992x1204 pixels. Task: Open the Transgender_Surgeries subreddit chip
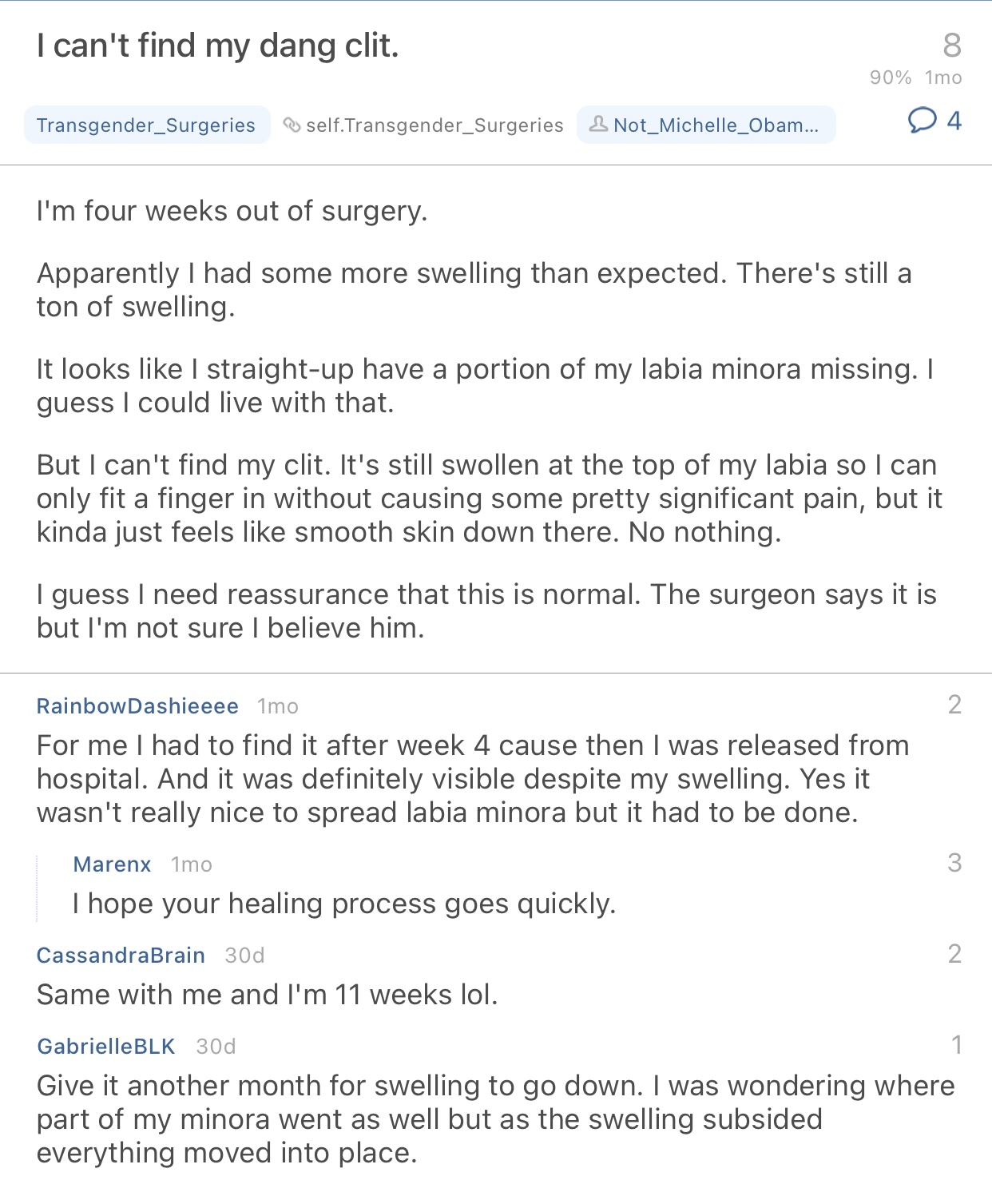pyautogui.click(x=146, y=125)
